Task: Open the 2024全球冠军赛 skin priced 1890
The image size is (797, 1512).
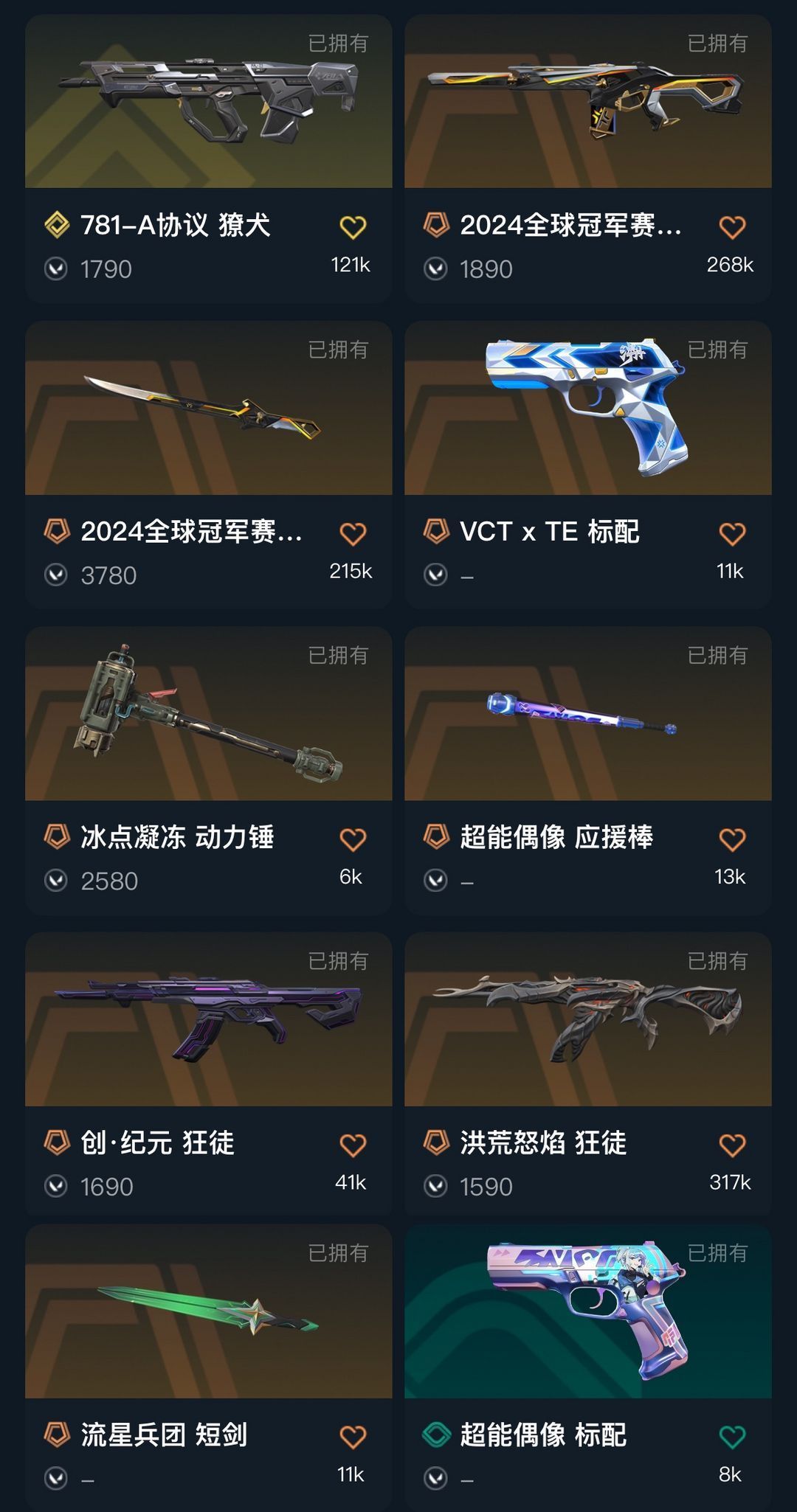Action: pos(587,159)
